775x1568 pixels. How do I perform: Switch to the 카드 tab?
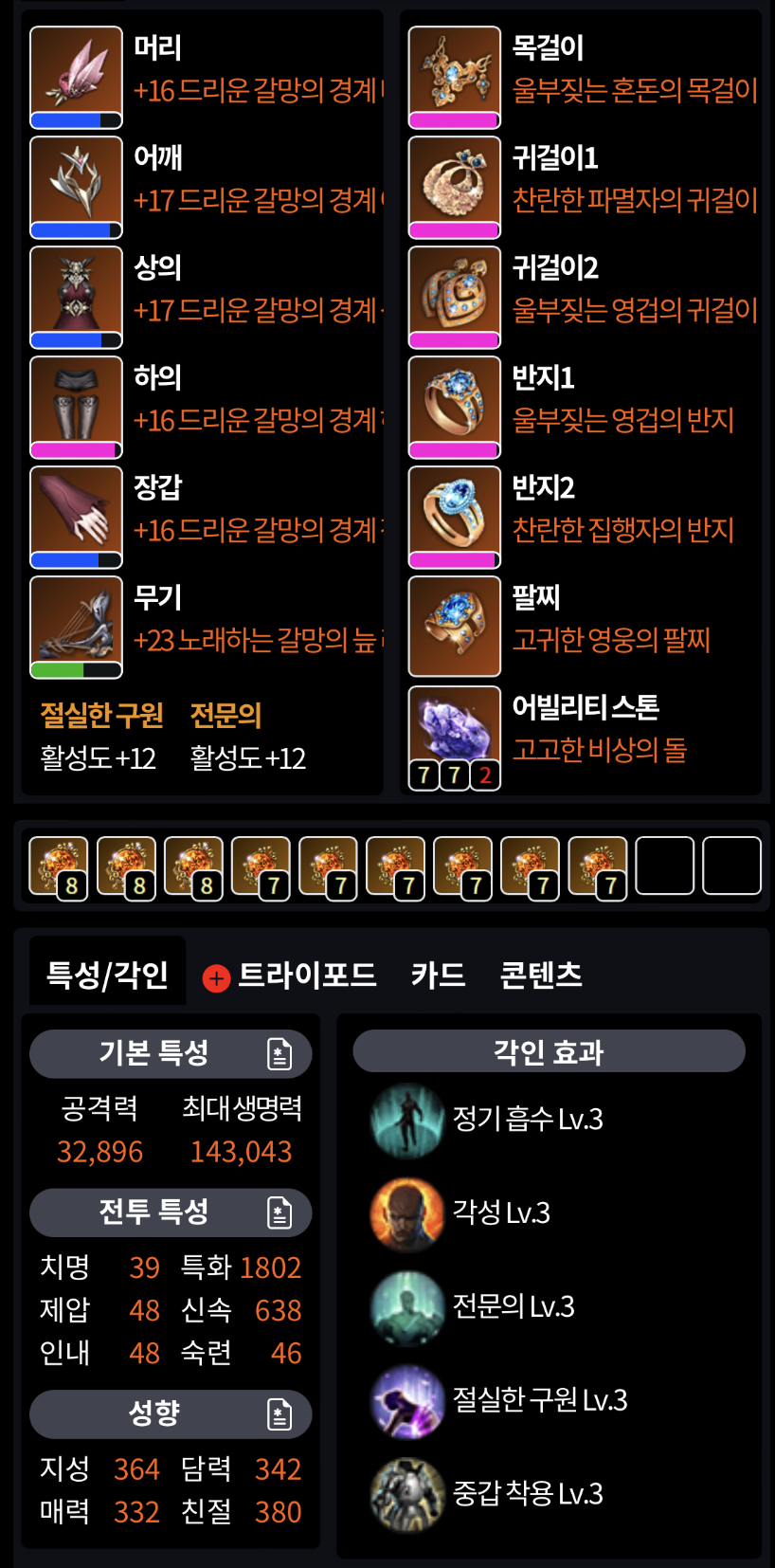click(x=438, y=975)
